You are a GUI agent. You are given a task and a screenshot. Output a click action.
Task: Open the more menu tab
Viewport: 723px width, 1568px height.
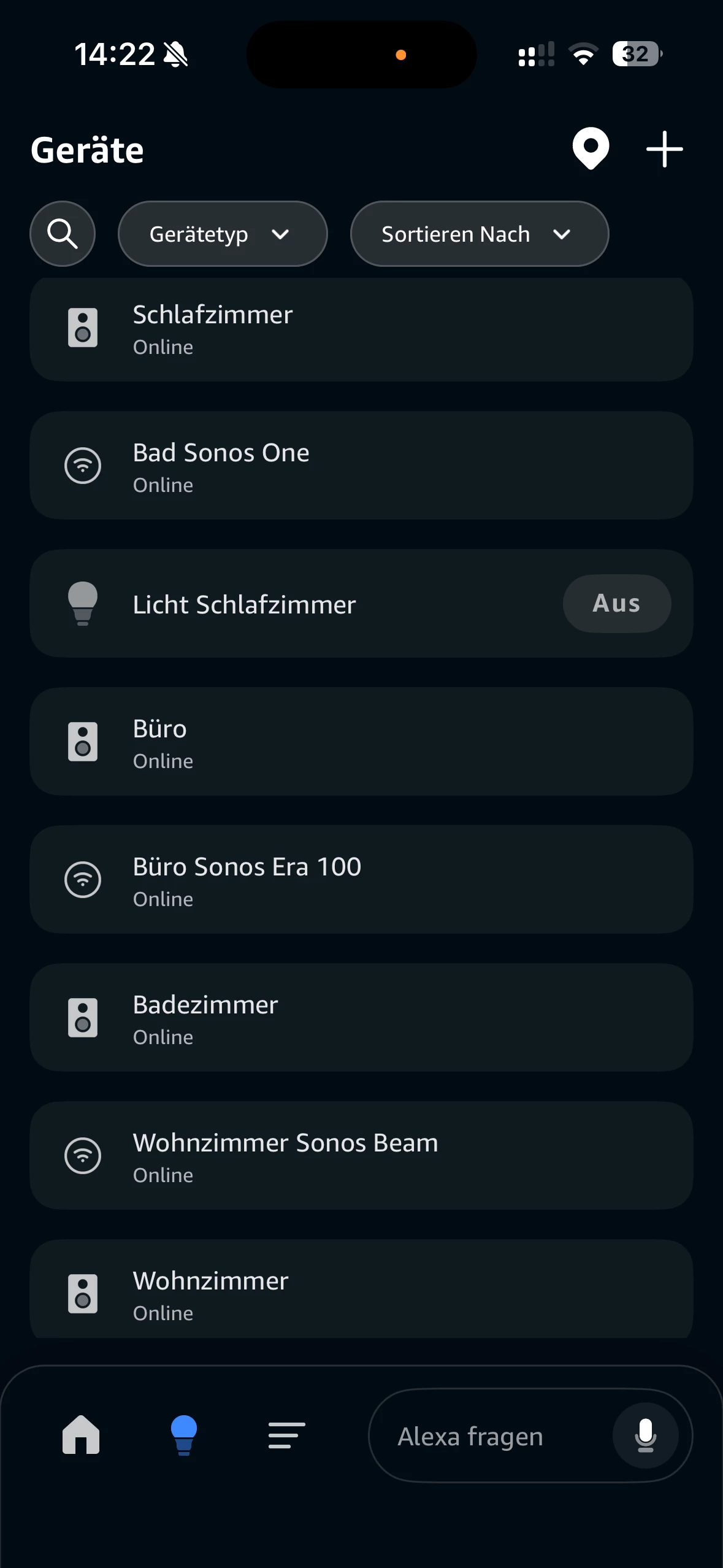[x=286, y=1435]
